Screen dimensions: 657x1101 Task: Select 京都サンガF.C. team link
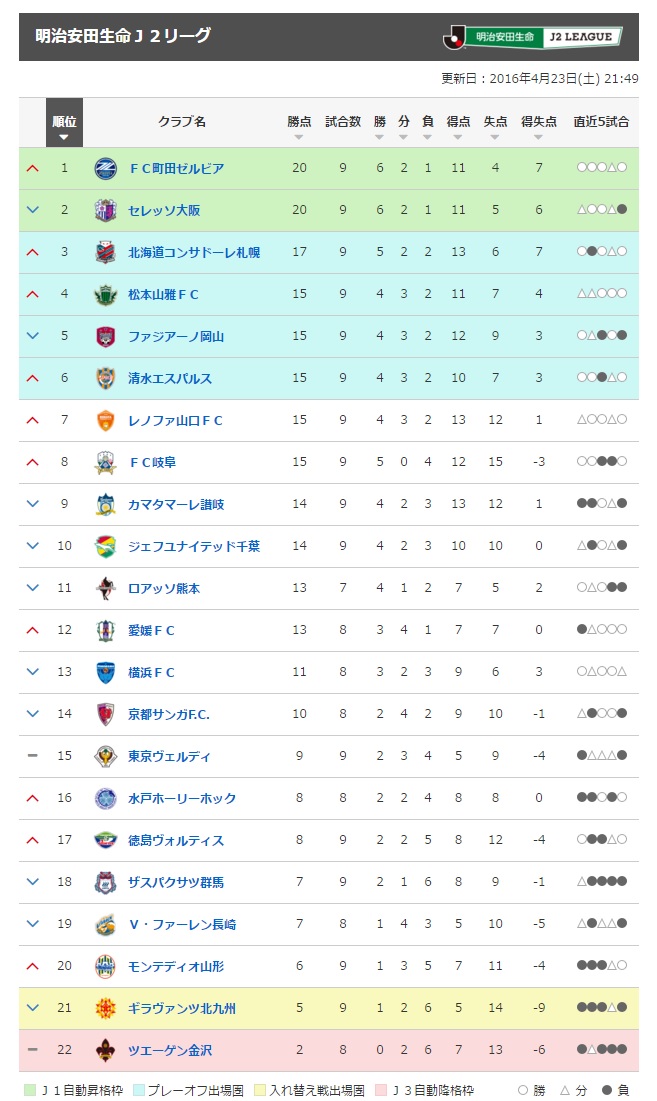[169, 715]
